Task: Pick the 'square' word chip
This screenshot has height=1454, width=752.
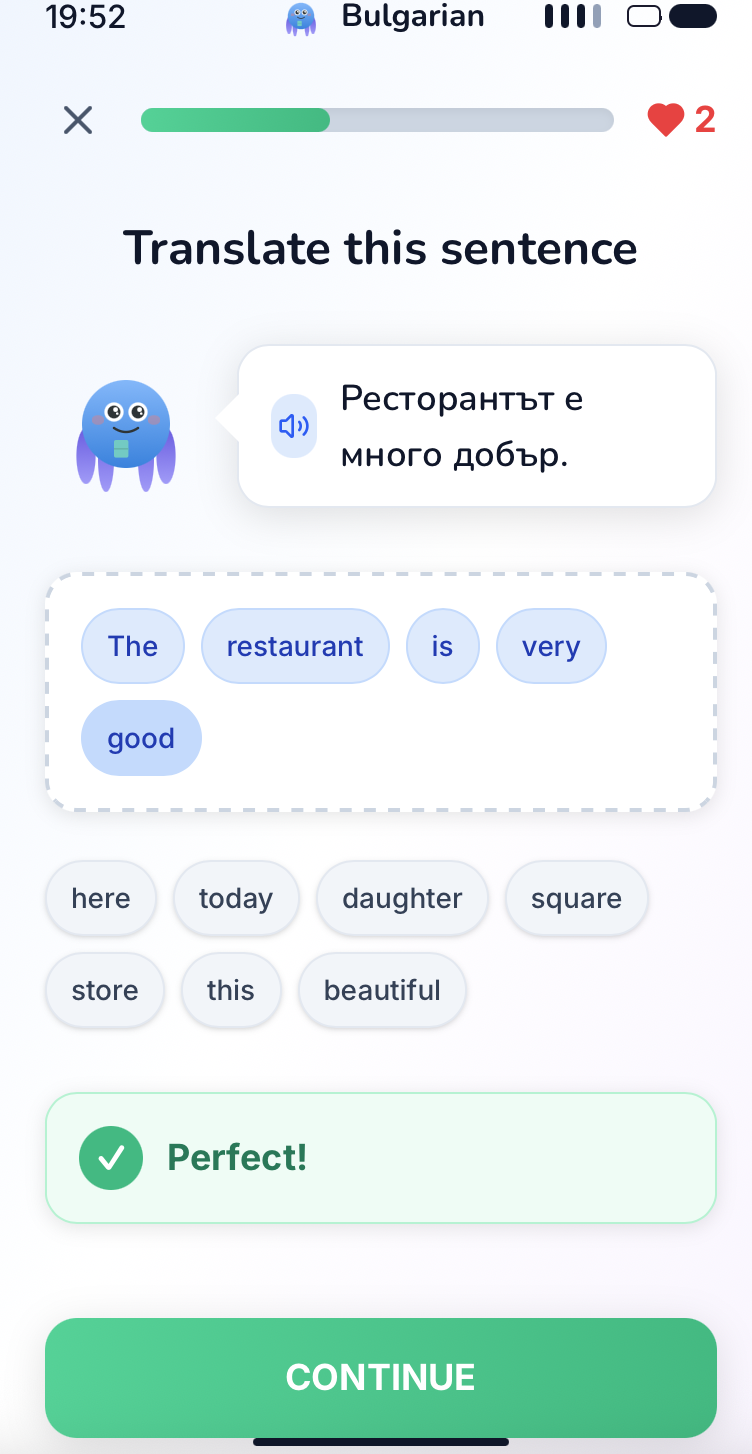Action: coord(576,898)
